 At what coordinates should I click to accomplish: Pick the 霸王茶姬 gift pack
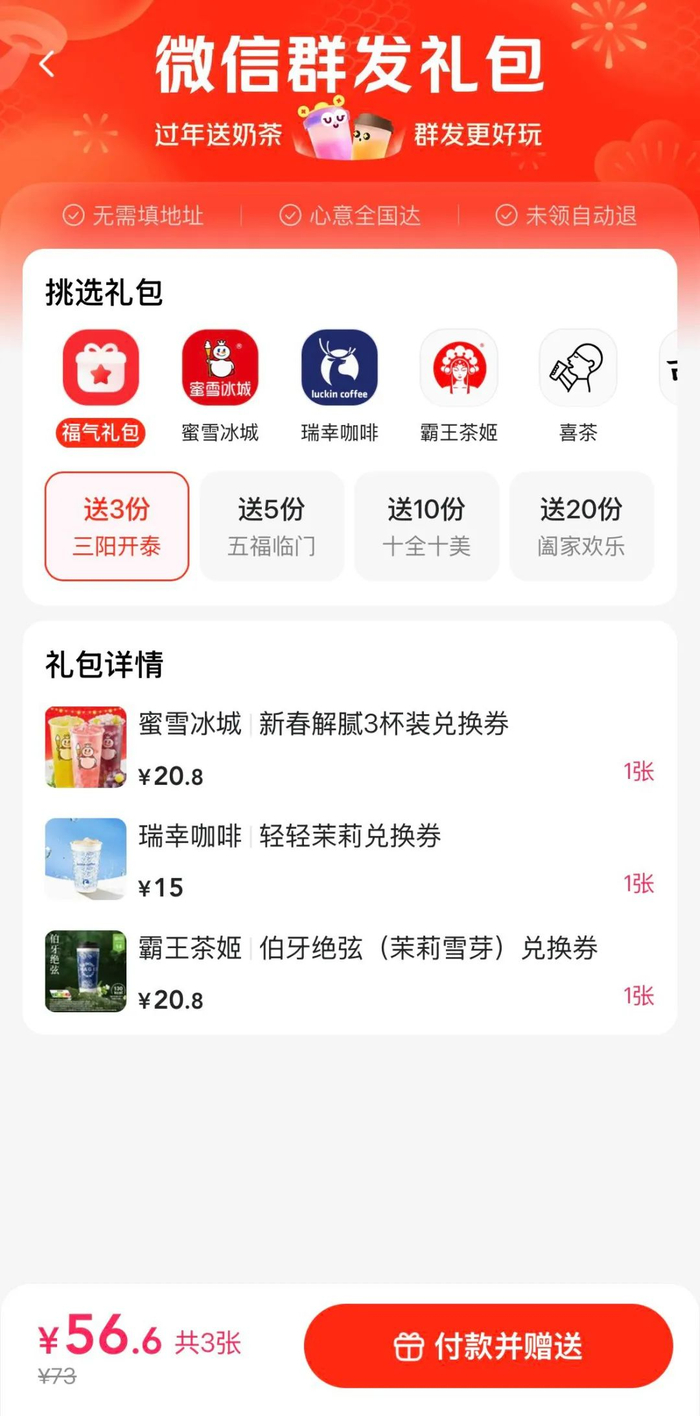(459, 387)
